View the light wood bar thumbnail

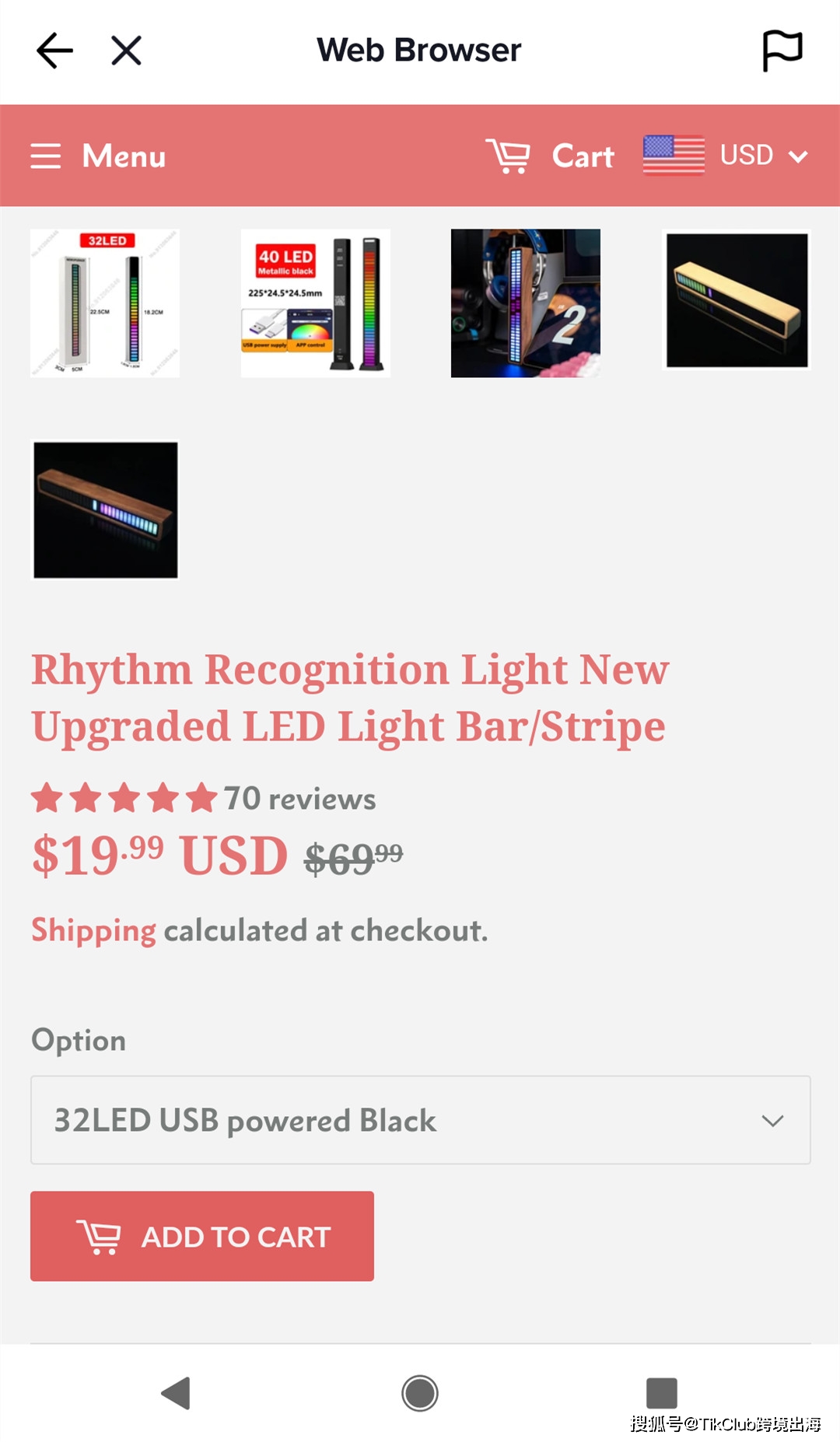coord(737,300)
